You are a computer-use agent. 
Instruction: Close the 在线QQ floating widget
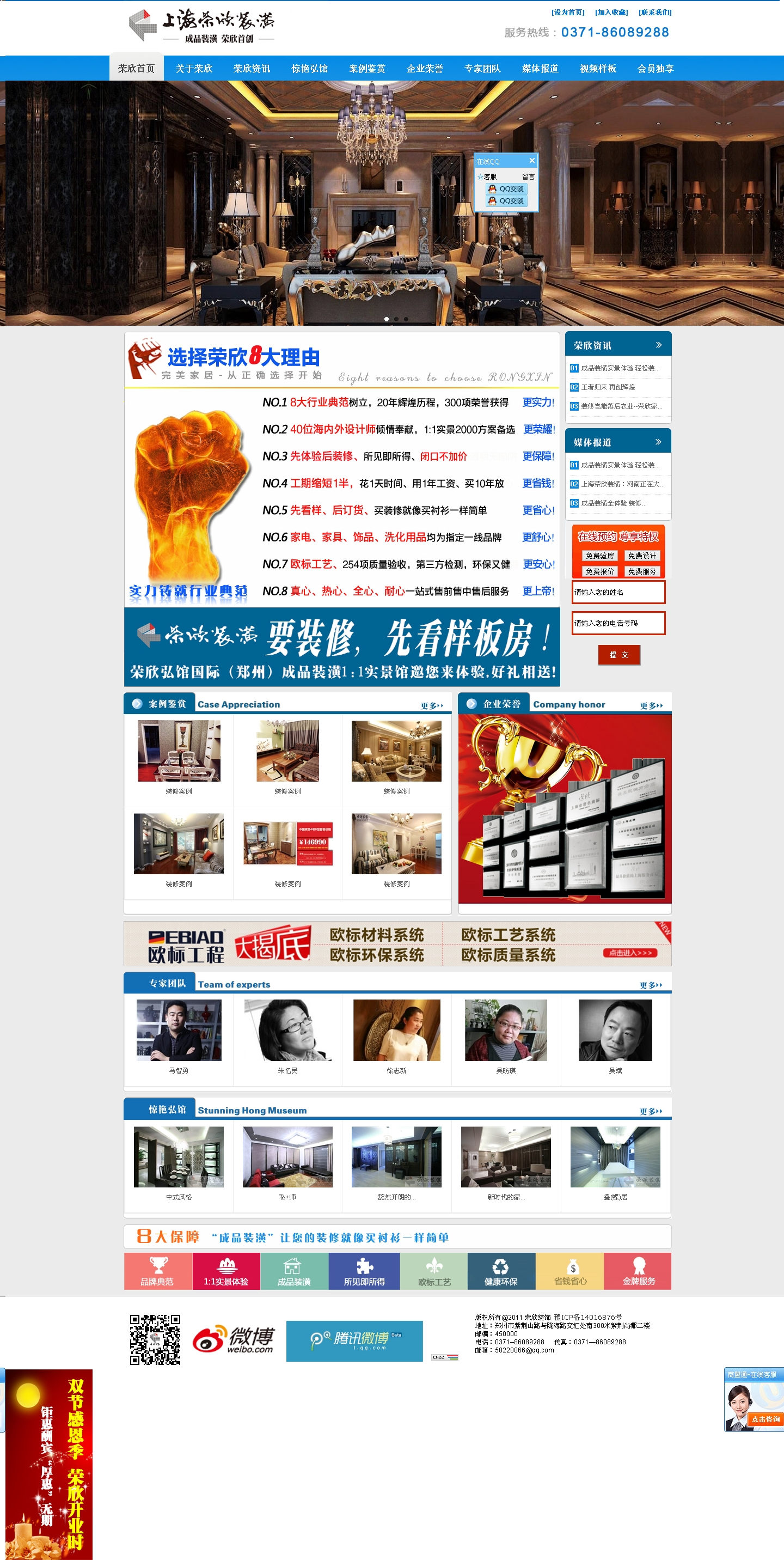(531, 161)
